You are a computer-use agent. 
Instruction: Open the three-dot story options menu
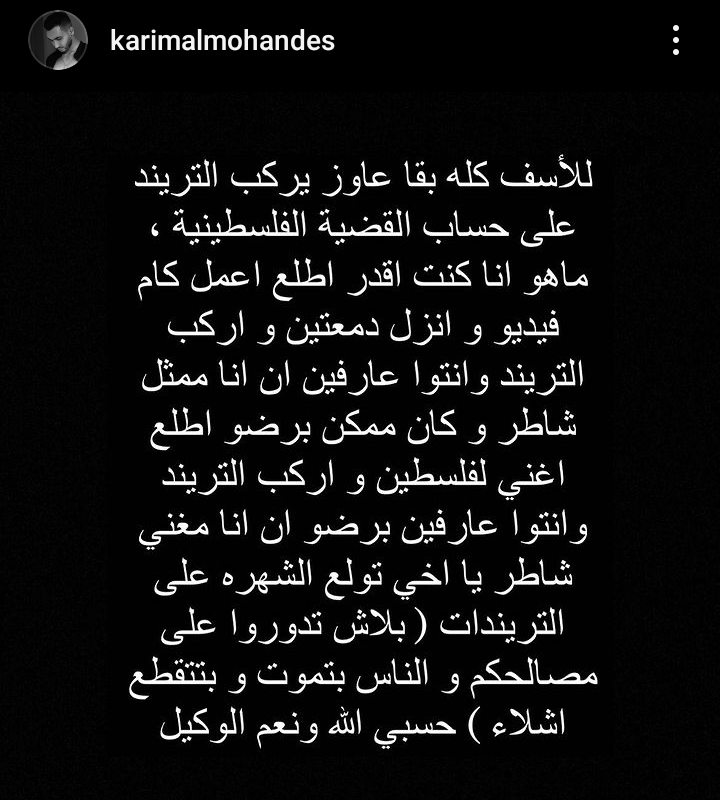click(677, 41)
